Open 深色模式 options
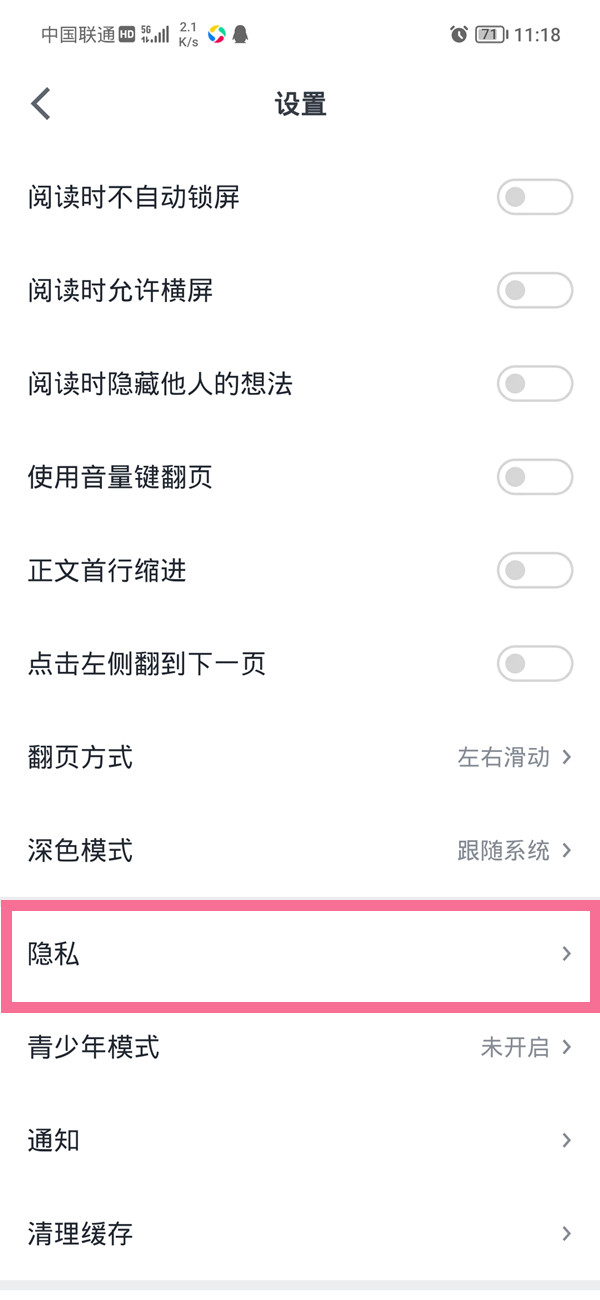Viewport: 600px width, 1300px height. click(300, 851)
